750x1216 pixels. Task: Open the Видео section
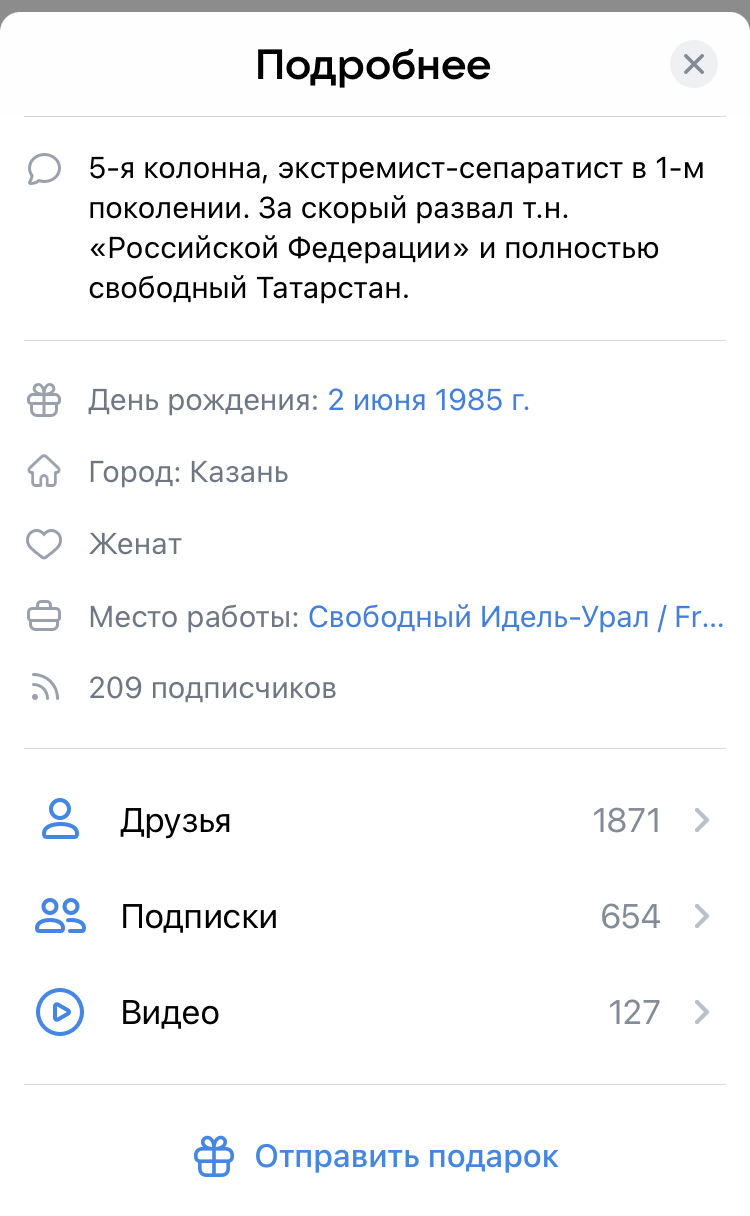(x=374, y=1013)
